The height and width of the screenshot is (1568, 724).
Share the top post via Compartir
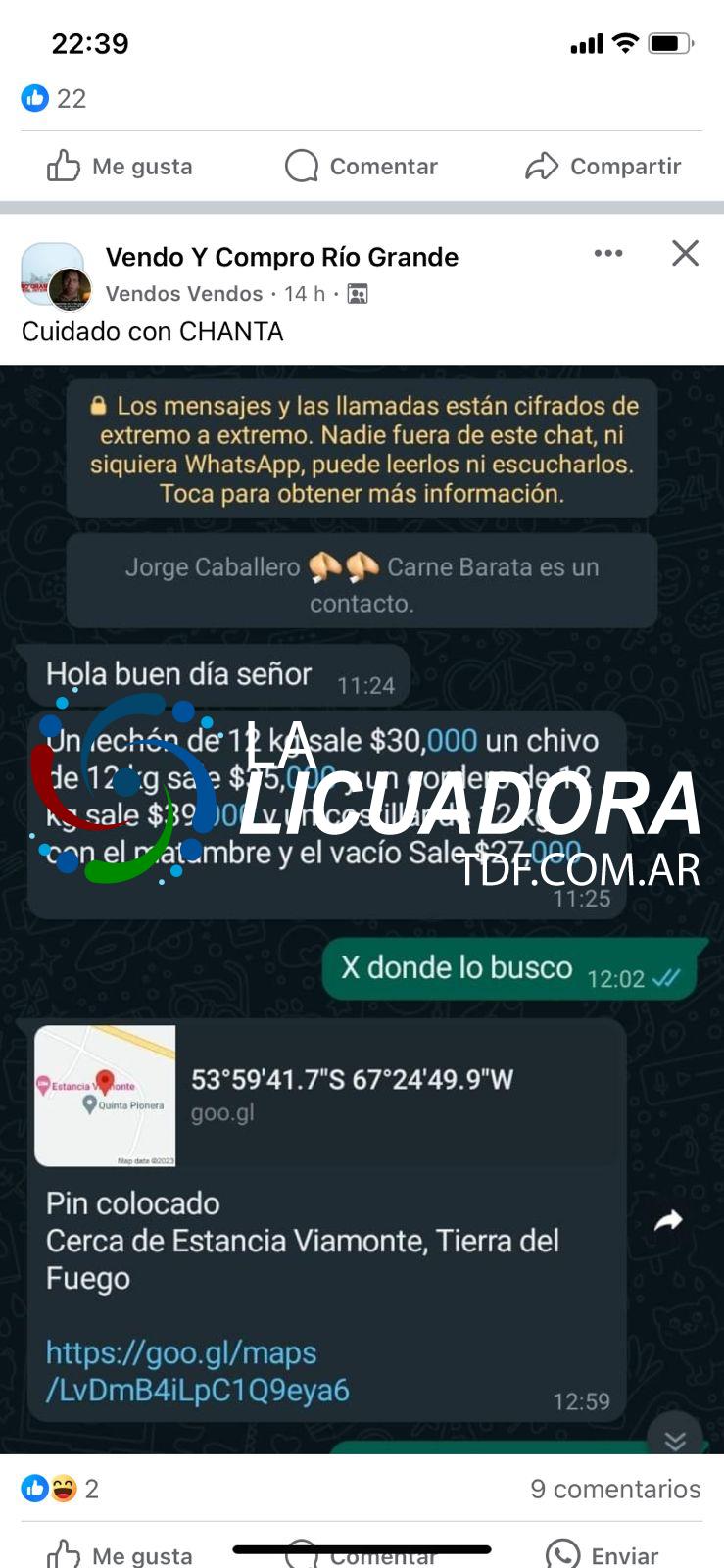click(603, 166)
